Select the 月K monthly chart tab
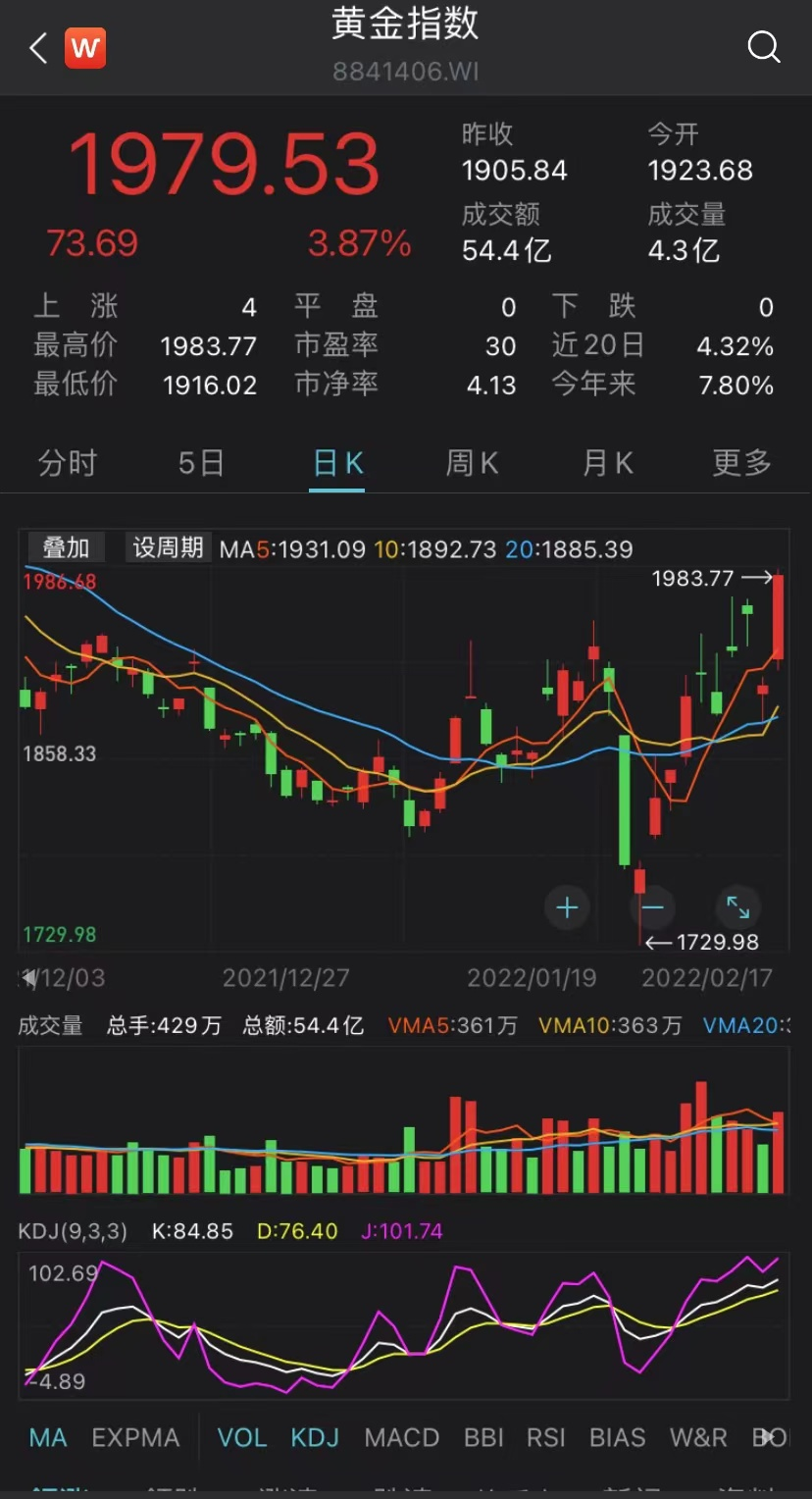The width and height of the screenshot is (812, 1499). tap(608, 462)
